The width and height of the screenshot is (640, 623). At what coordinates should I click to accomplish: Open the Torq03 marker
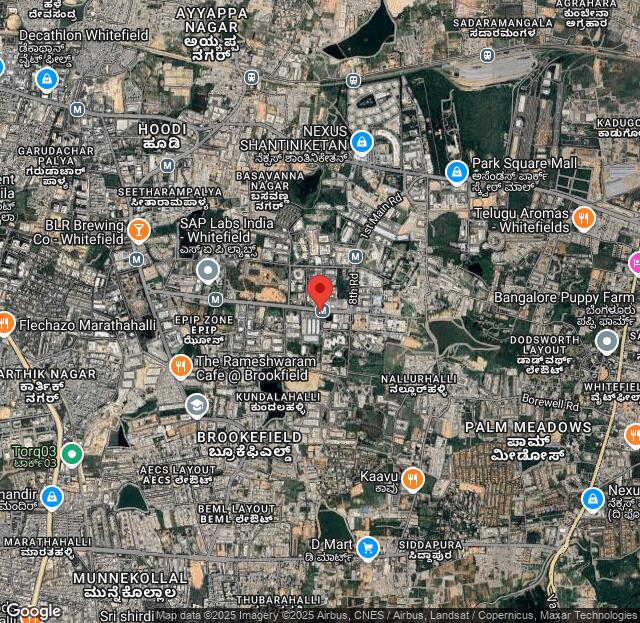[x=71, y=456]
